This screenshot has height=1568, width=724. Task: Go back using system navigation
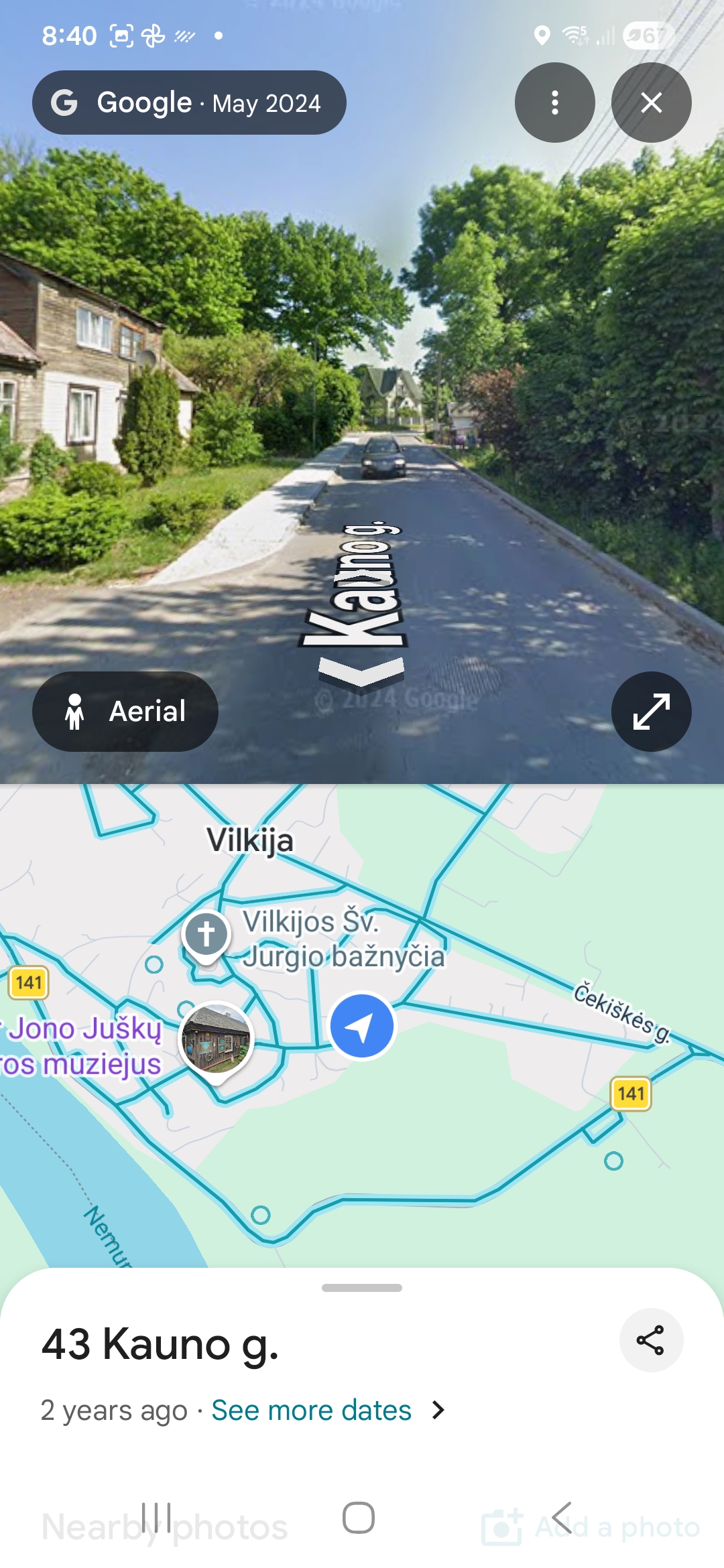[562, 1518]
